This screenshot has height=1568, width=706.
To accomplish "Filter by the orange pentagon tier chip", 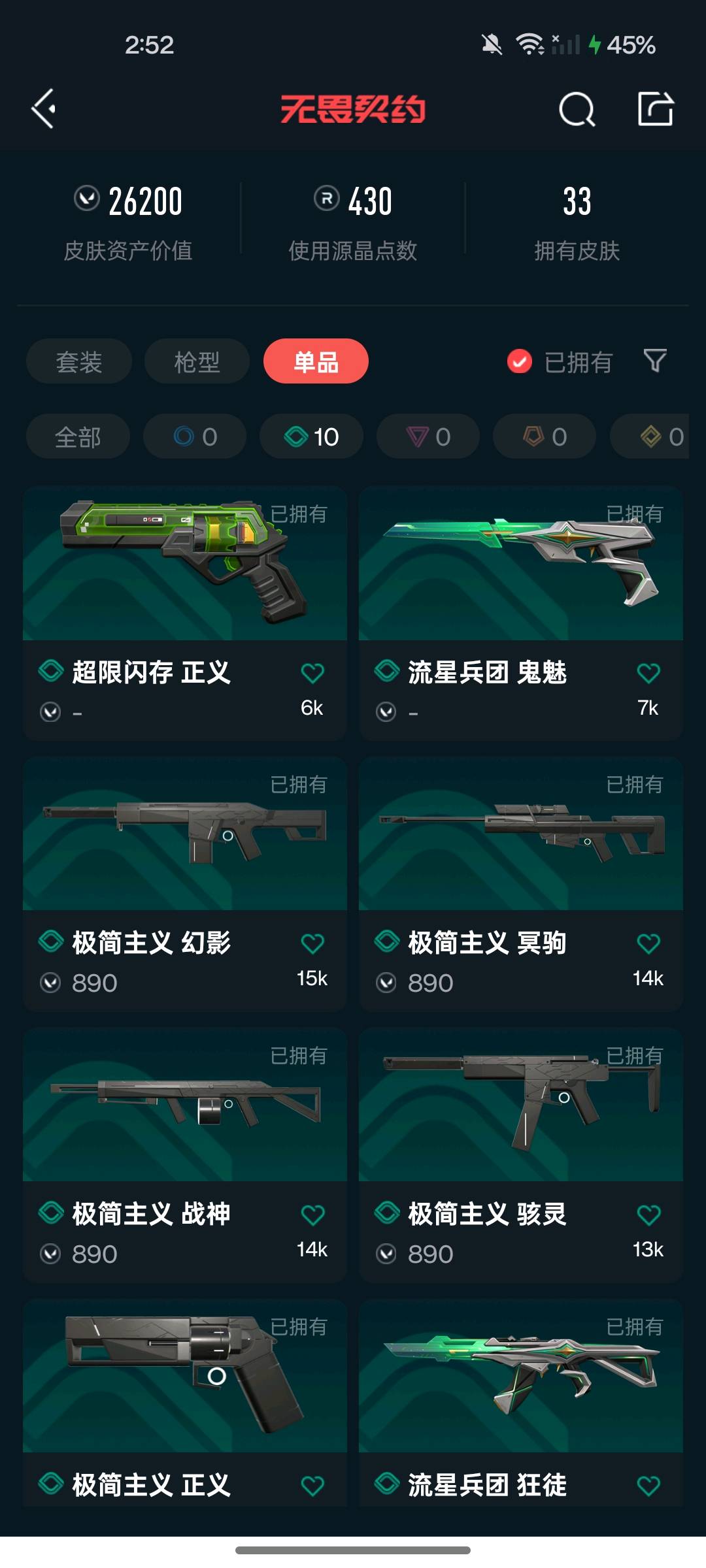I will point(545,436).
